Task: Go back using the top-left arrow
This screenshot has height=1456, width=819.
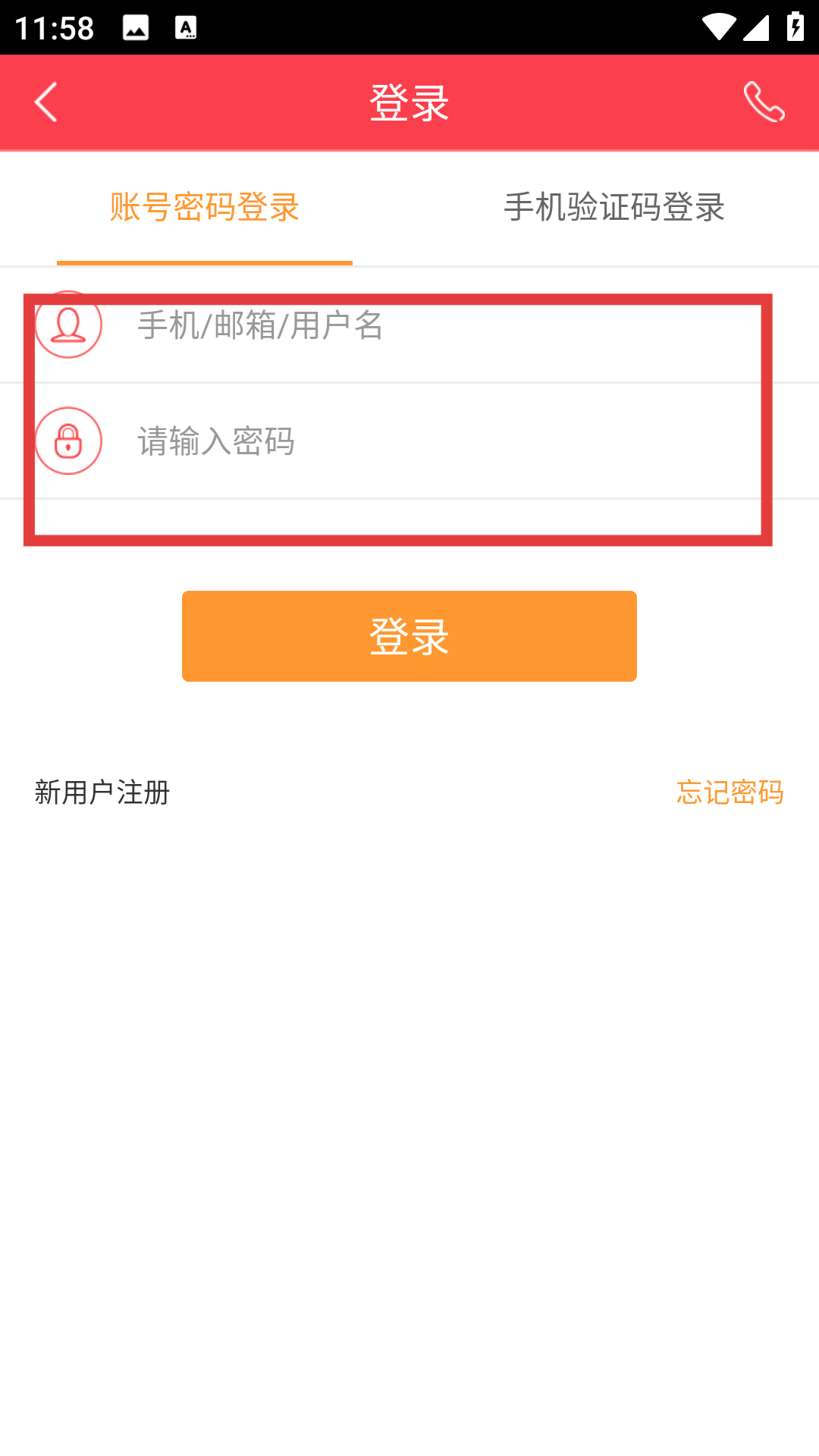Action: [x=45, y=102]
